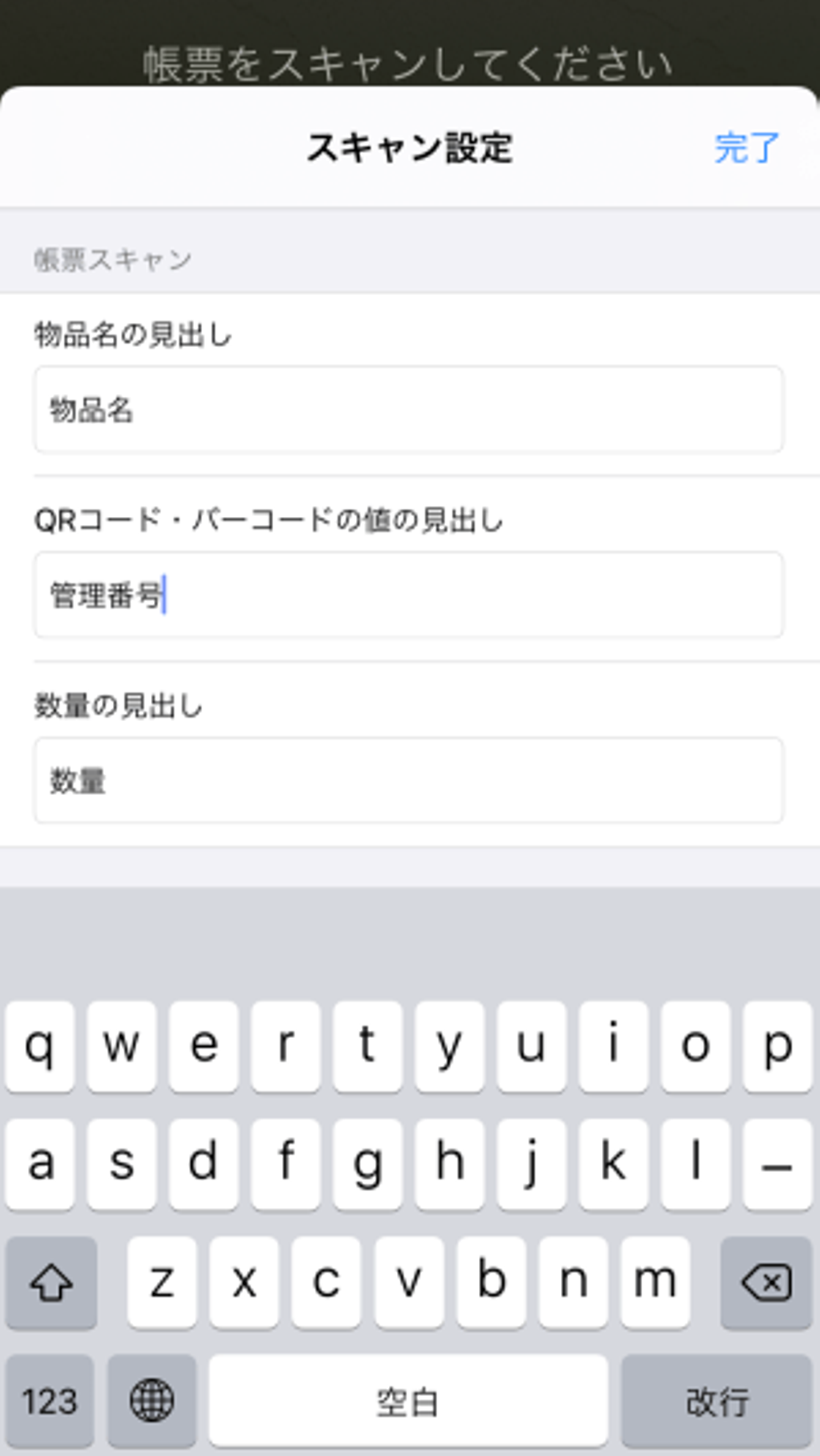The width and height of the screenshot is (820, 1456).
Task: Focus the QRコード・バーコード heading field
Action: [x=408, y=595]
